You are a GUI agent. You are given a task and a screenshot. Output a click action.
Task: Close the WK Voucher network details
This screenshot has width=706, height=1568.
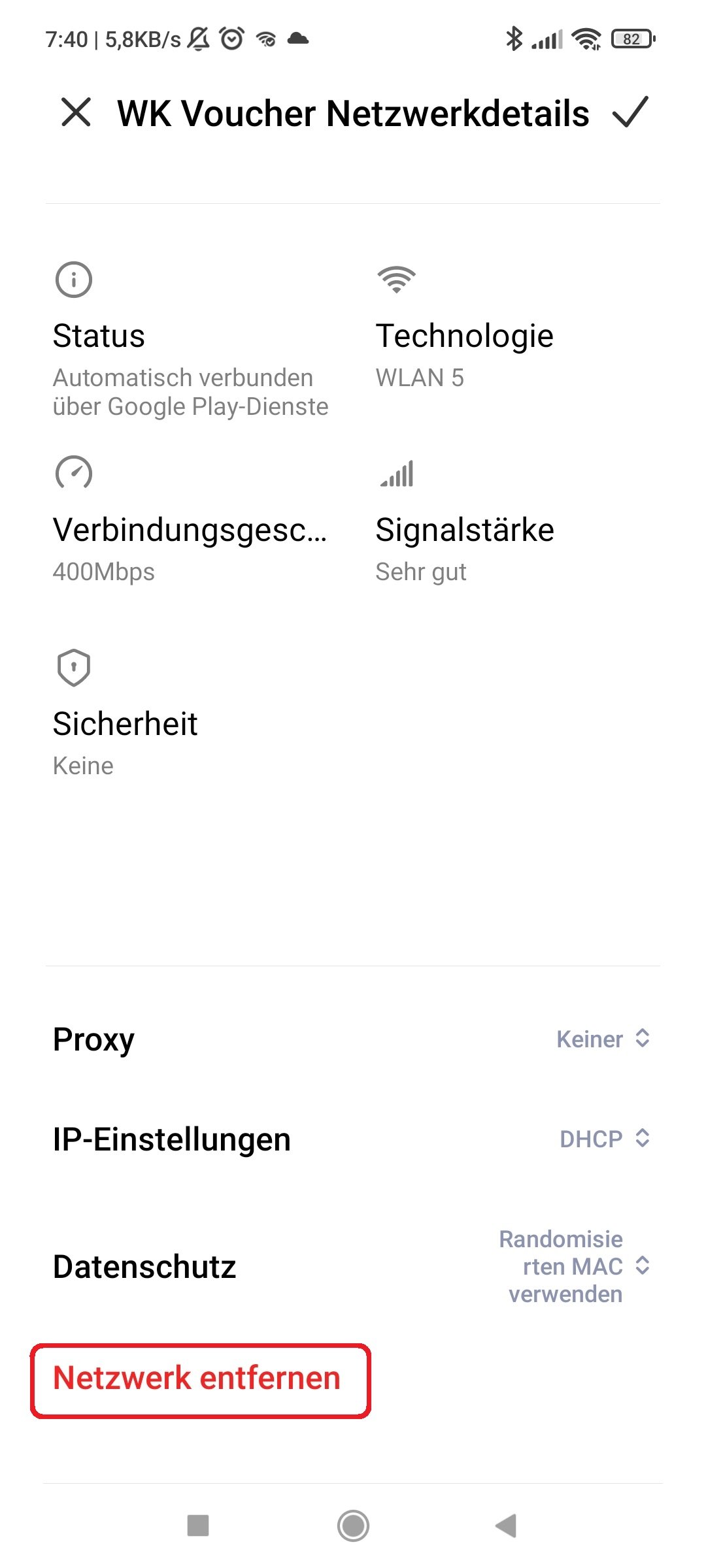pos(76,112)
